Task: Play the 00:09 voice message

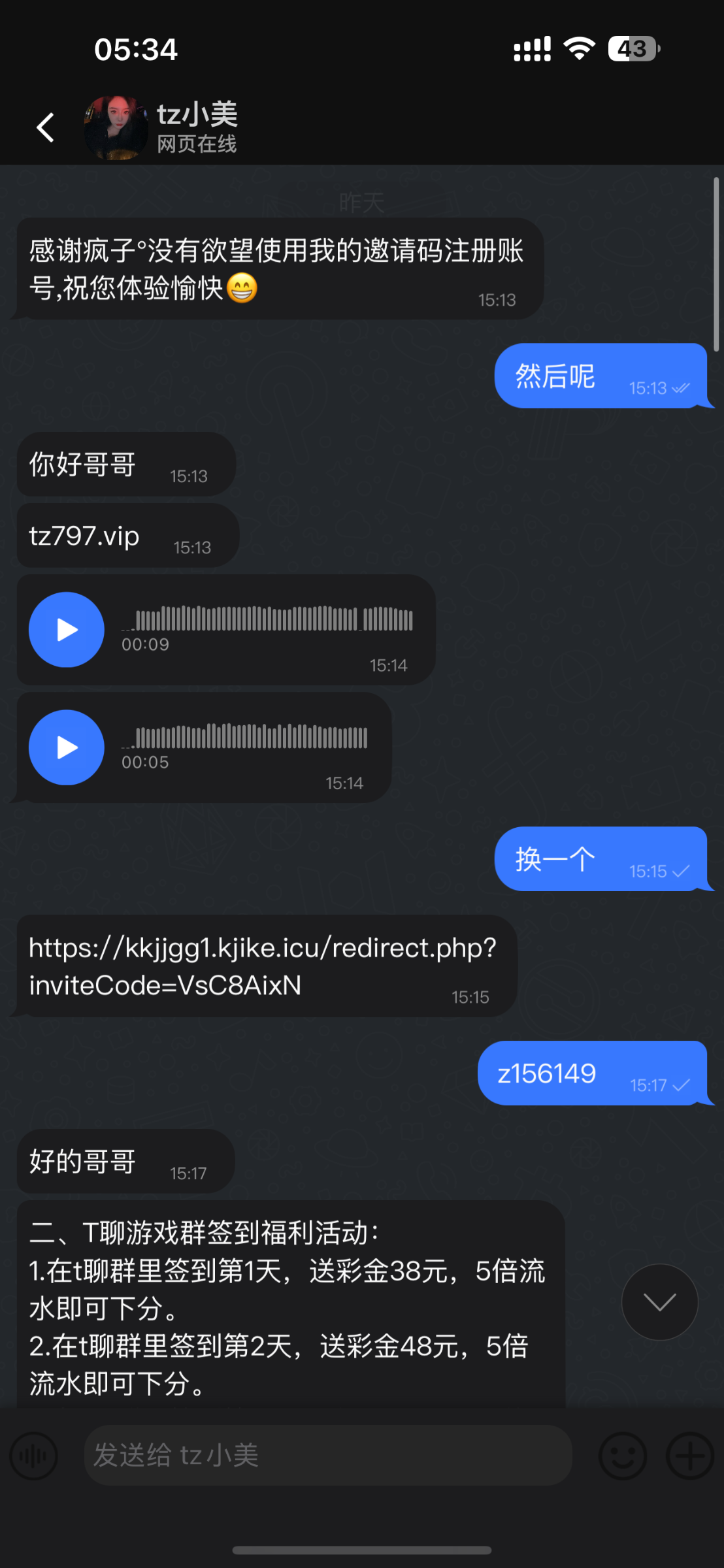Action: point(67,630)
